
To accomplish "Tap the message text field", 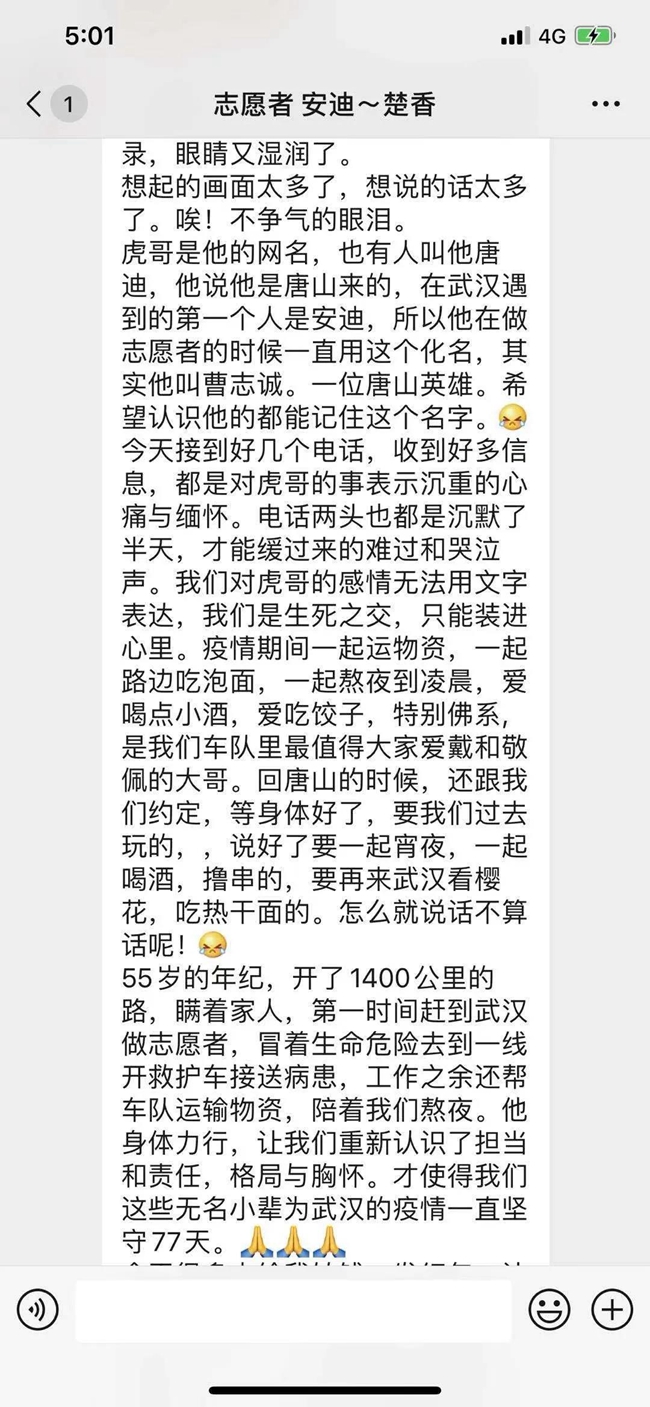I will (293, 1309).
